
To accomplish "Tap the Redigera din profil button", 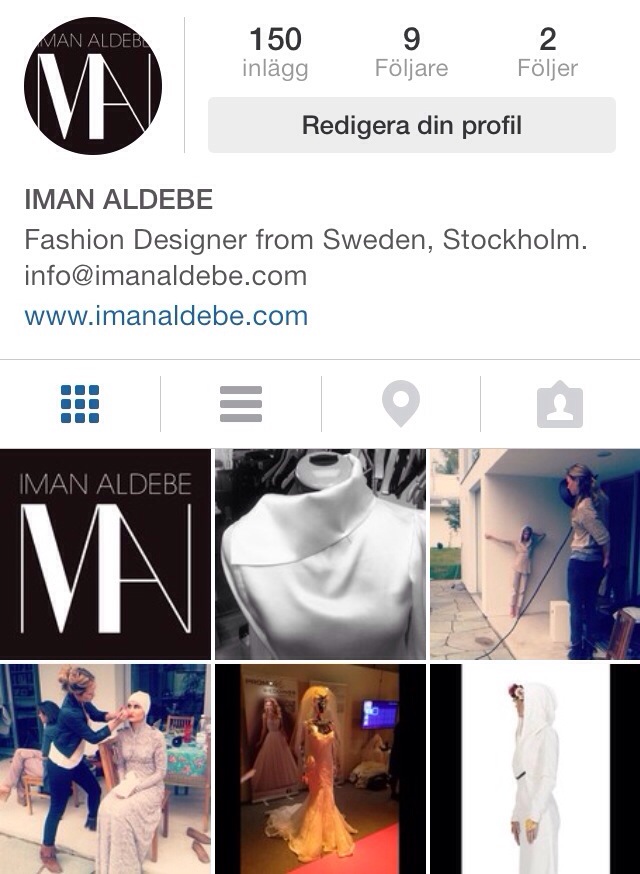I will (x=411, y=126).
